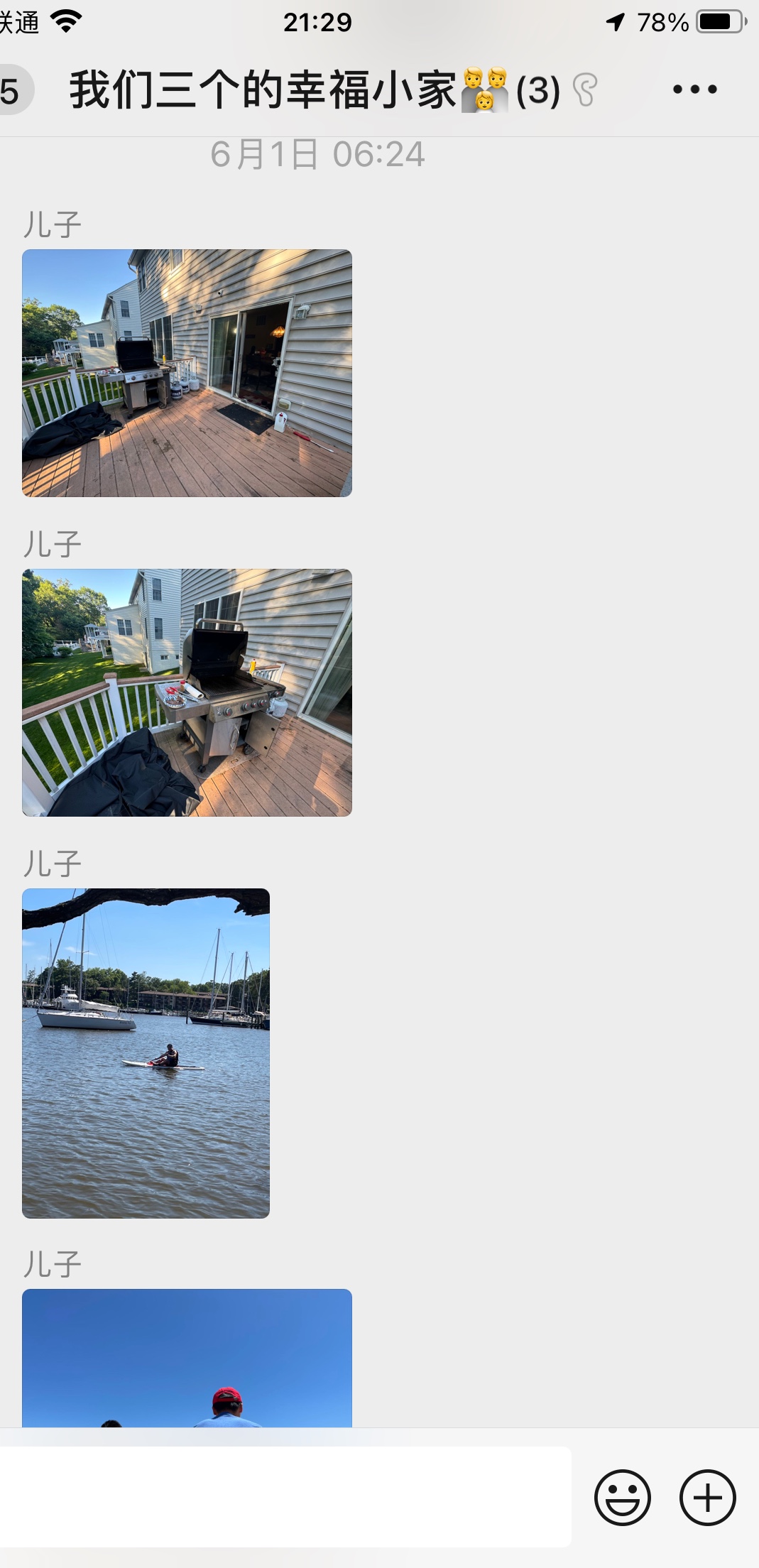View the deck photo with sliding door
This screenshot has height=1568, width=759.
pos(187,373)
